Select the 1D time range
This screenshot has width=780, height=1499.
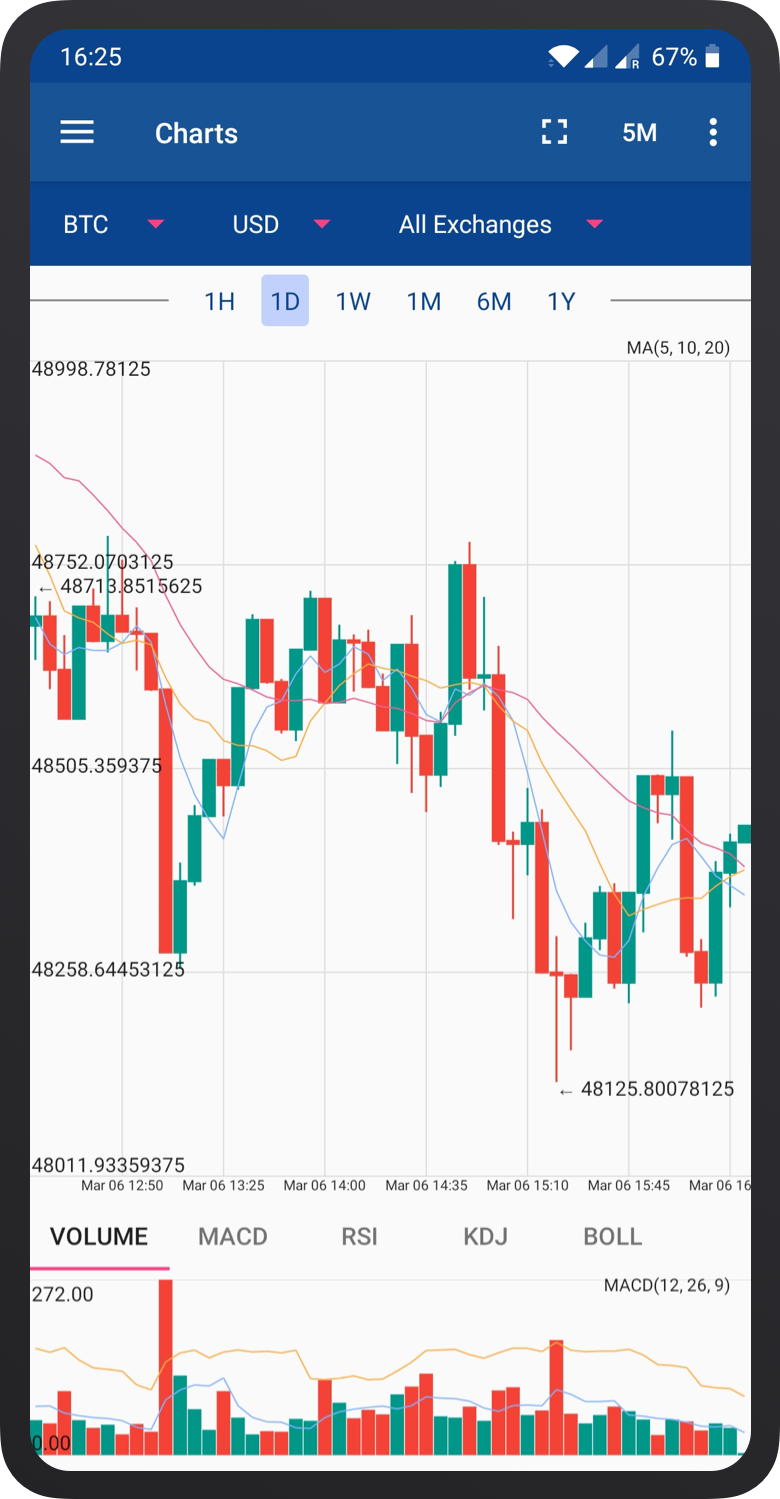coord(285,301)
